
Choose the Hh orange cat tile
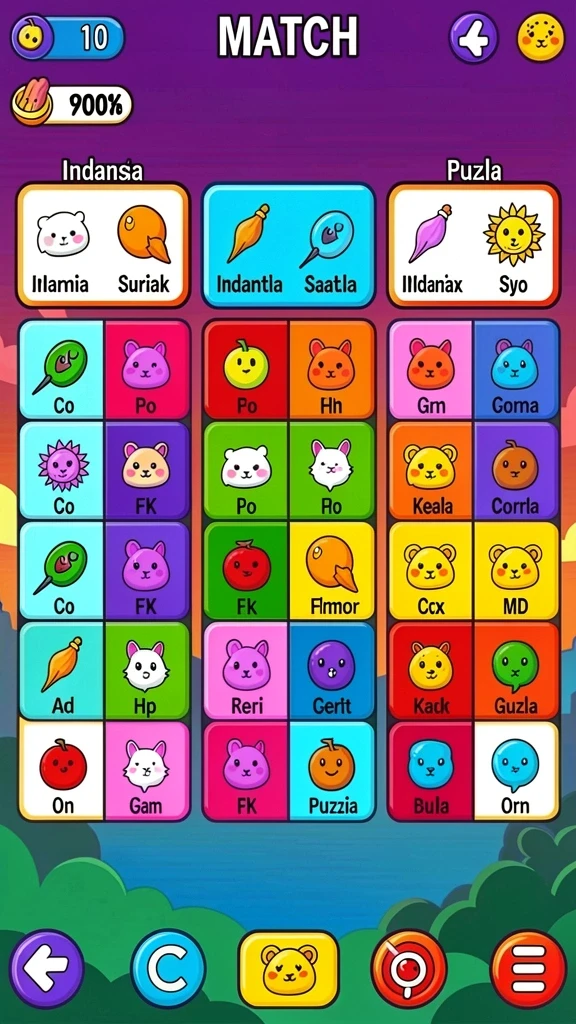click(332, 370)
